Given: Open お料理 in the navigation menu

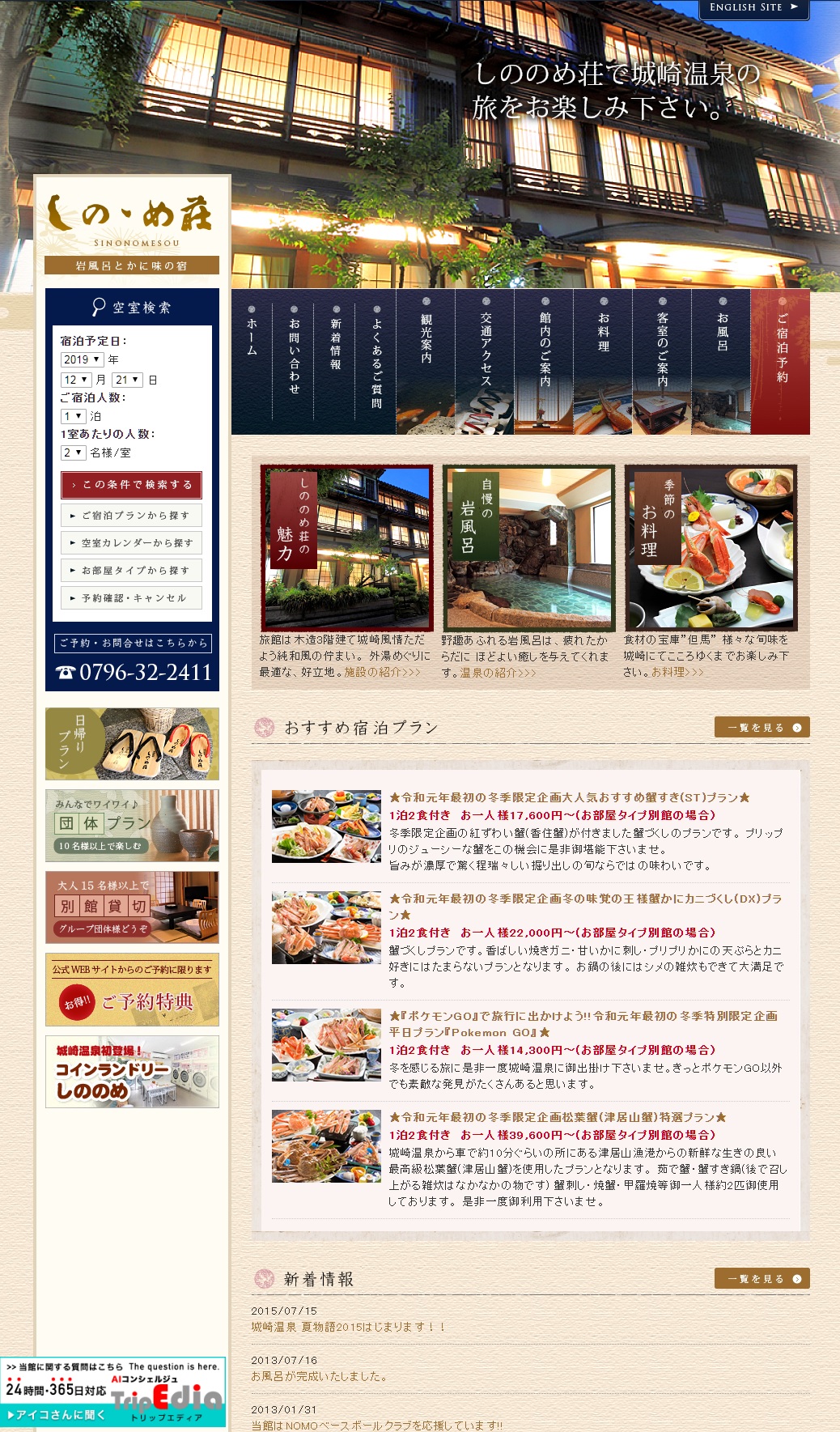Looking at the screenshot, I should click(603, 362).
